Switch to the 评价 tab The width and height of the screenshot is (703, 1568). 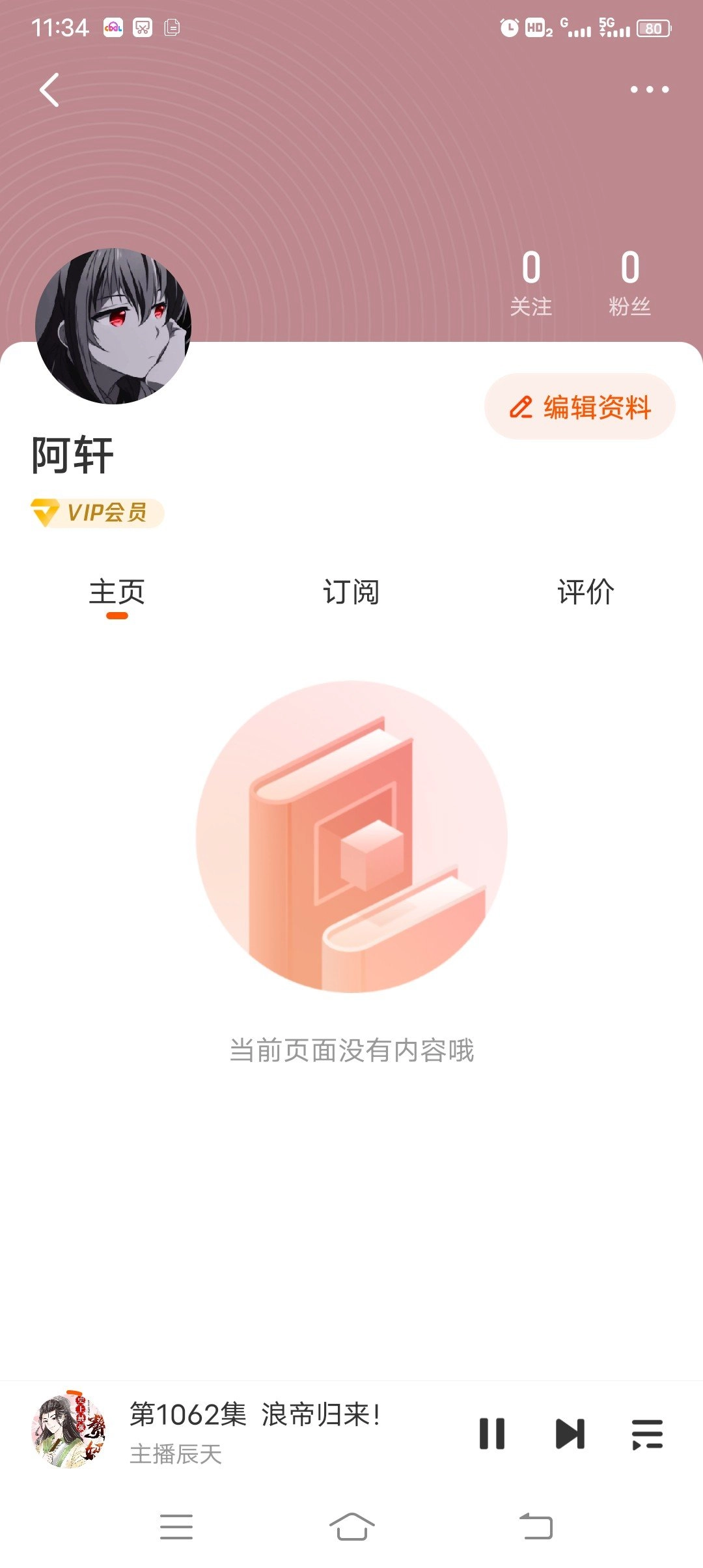click(x=586, y=593)
